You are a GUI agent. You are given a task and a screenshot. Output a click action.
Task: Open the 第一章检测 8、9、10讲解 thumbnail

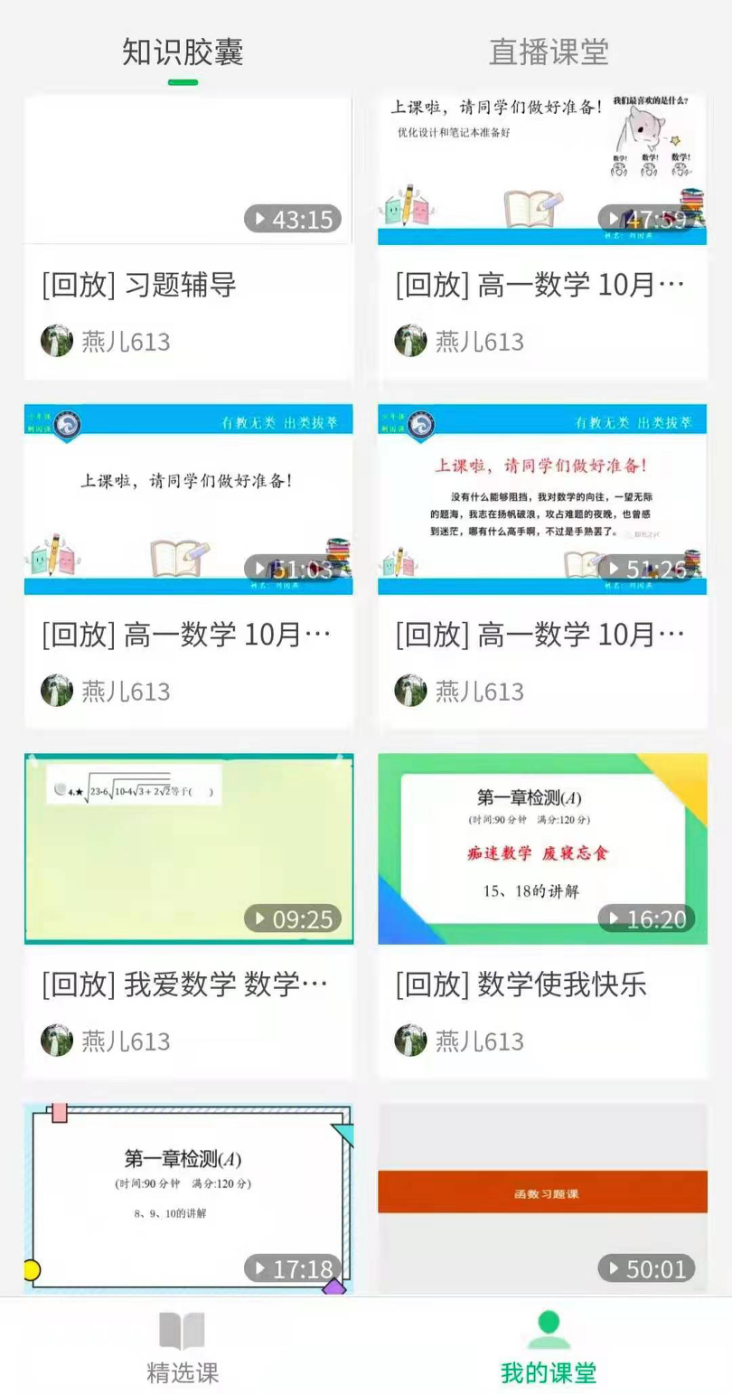[188, 1197]
